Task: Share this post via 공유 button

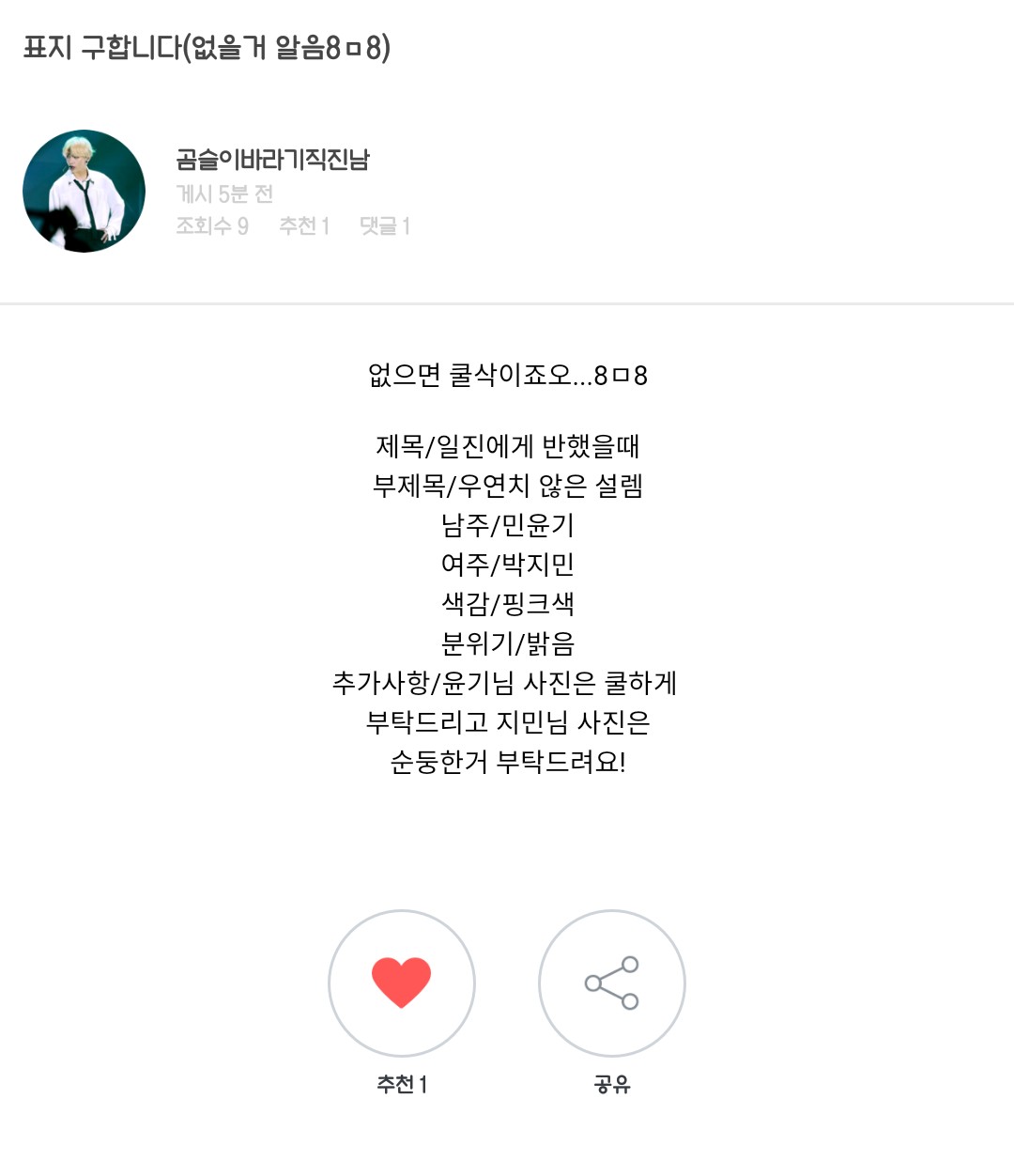Action: [x=612, y=983]
